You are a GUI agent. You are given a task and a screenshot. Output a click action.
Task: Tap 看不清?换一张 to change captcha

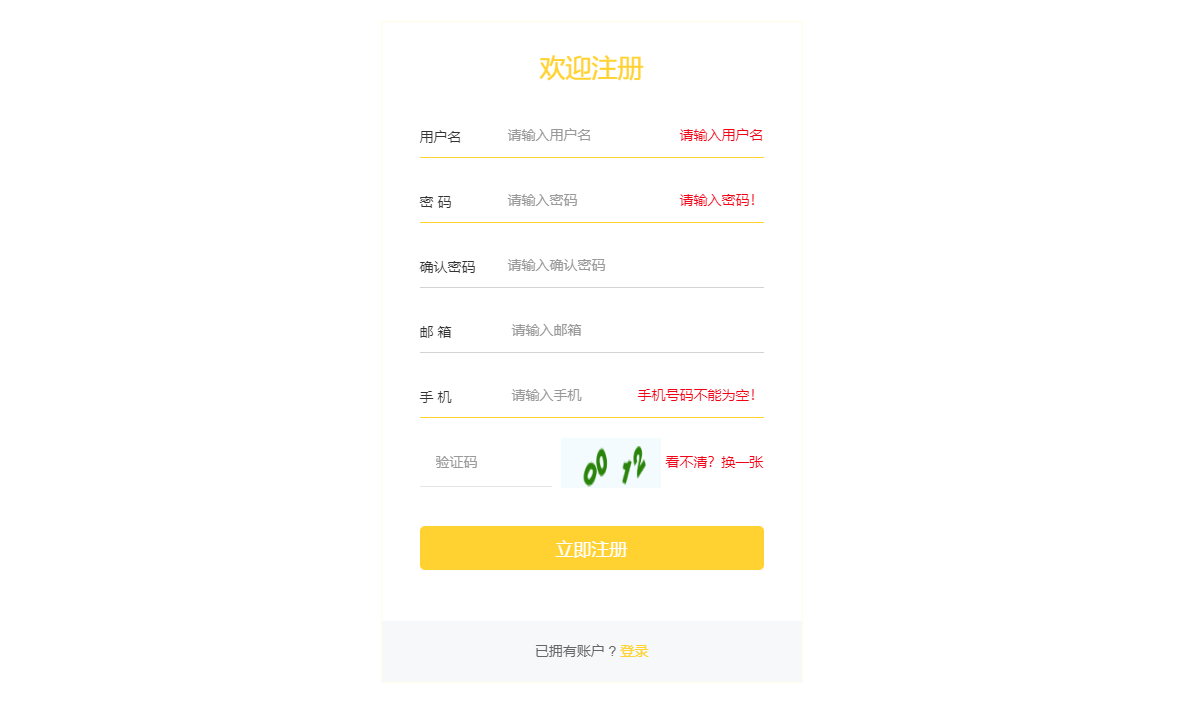[x=714, y=462]
